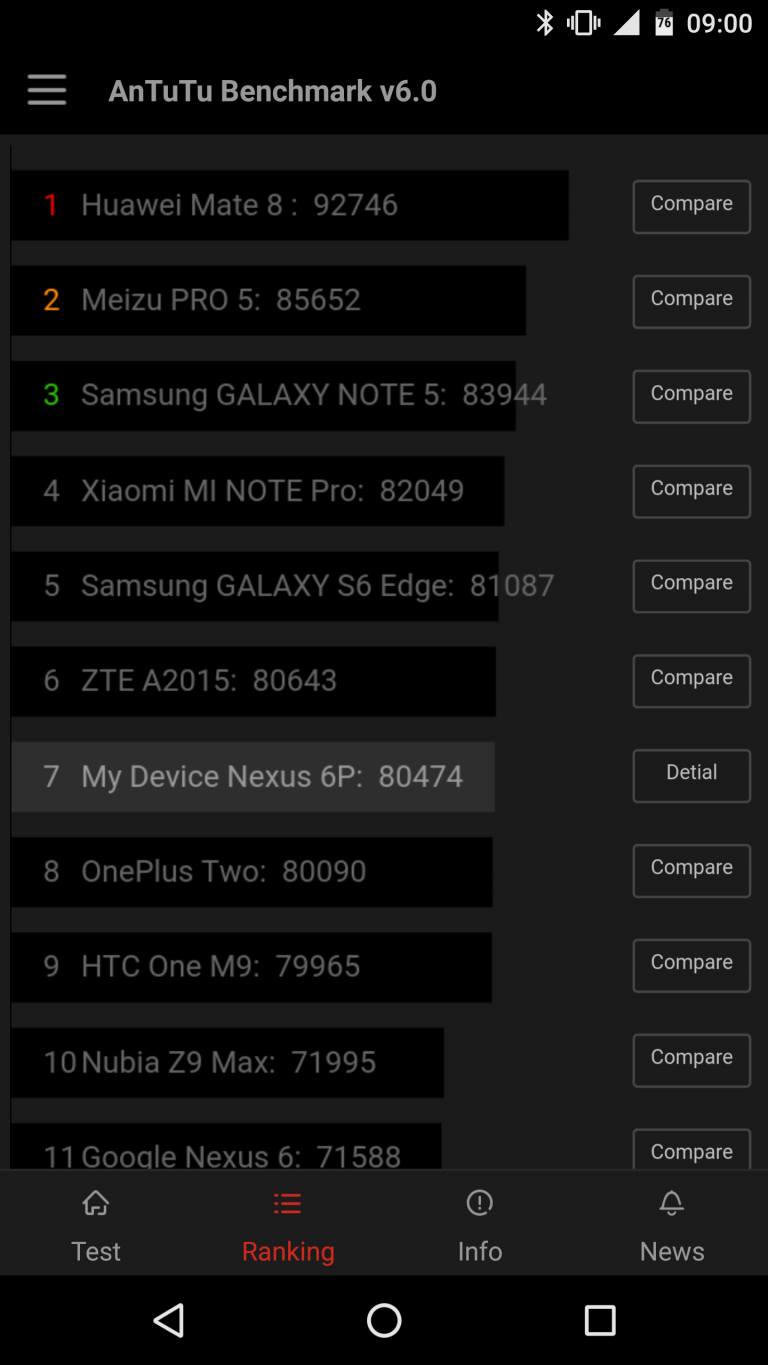Compare with OnePlus Two

pyautogui.click(x=691, y=871)
